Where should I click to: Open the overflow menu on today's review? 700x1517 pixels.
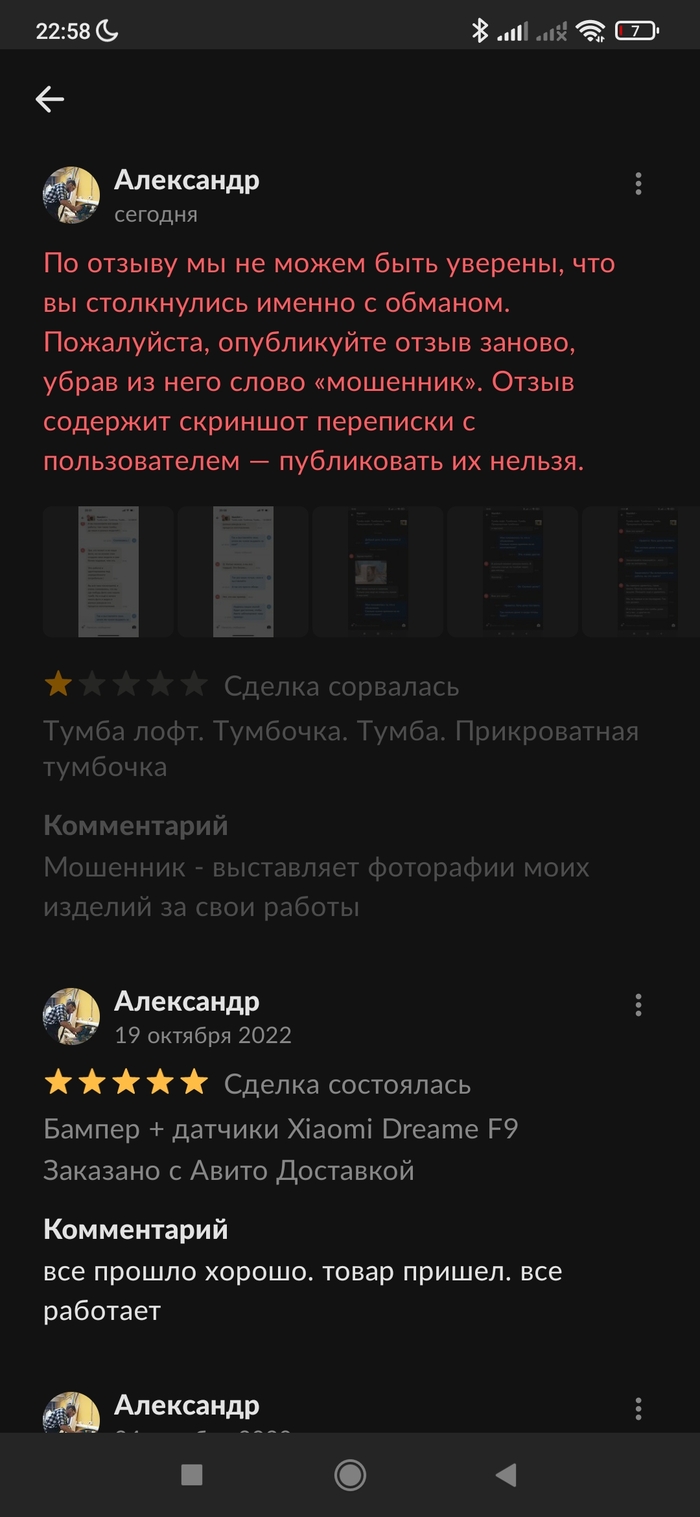click(x=638, y=183)
